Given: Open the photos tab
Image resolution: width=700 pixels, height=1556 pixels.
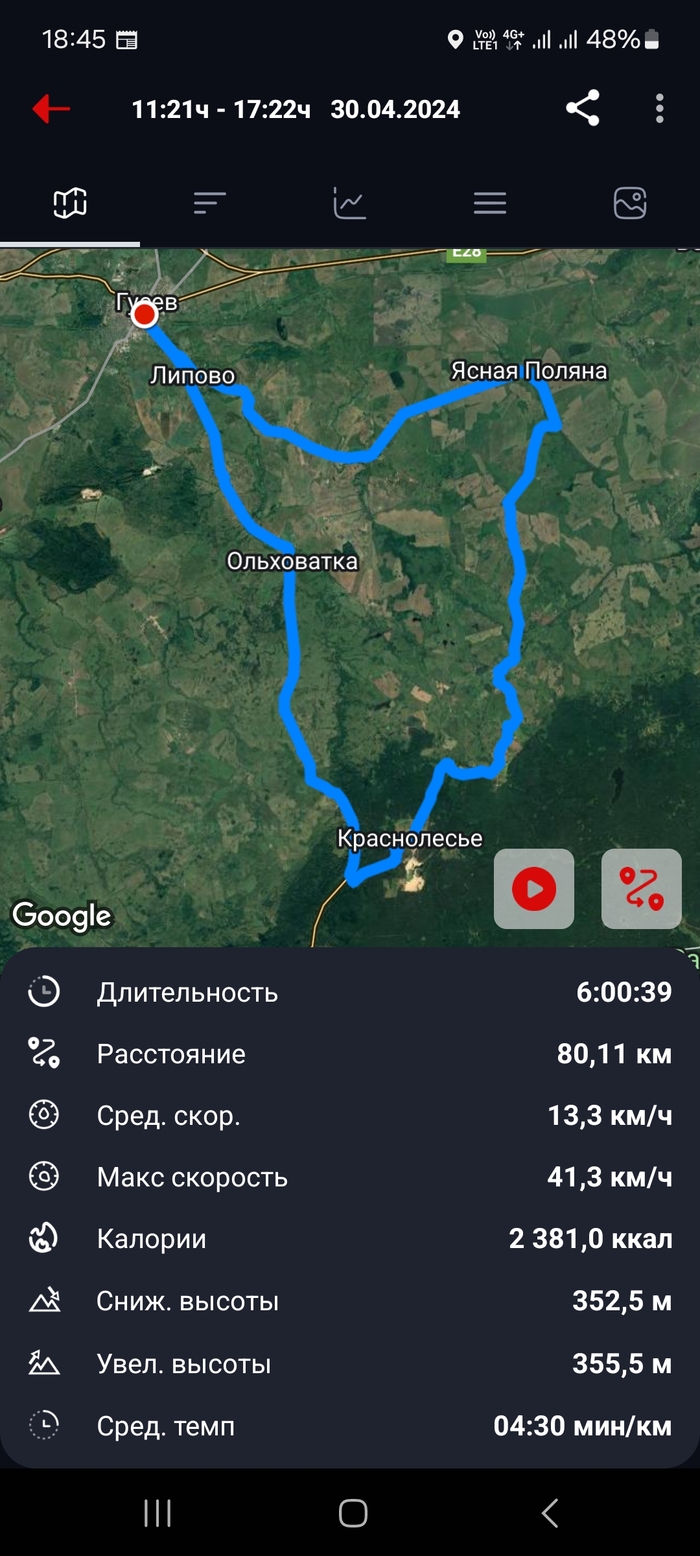Looking at the screenshot, I should pos(630,204).
